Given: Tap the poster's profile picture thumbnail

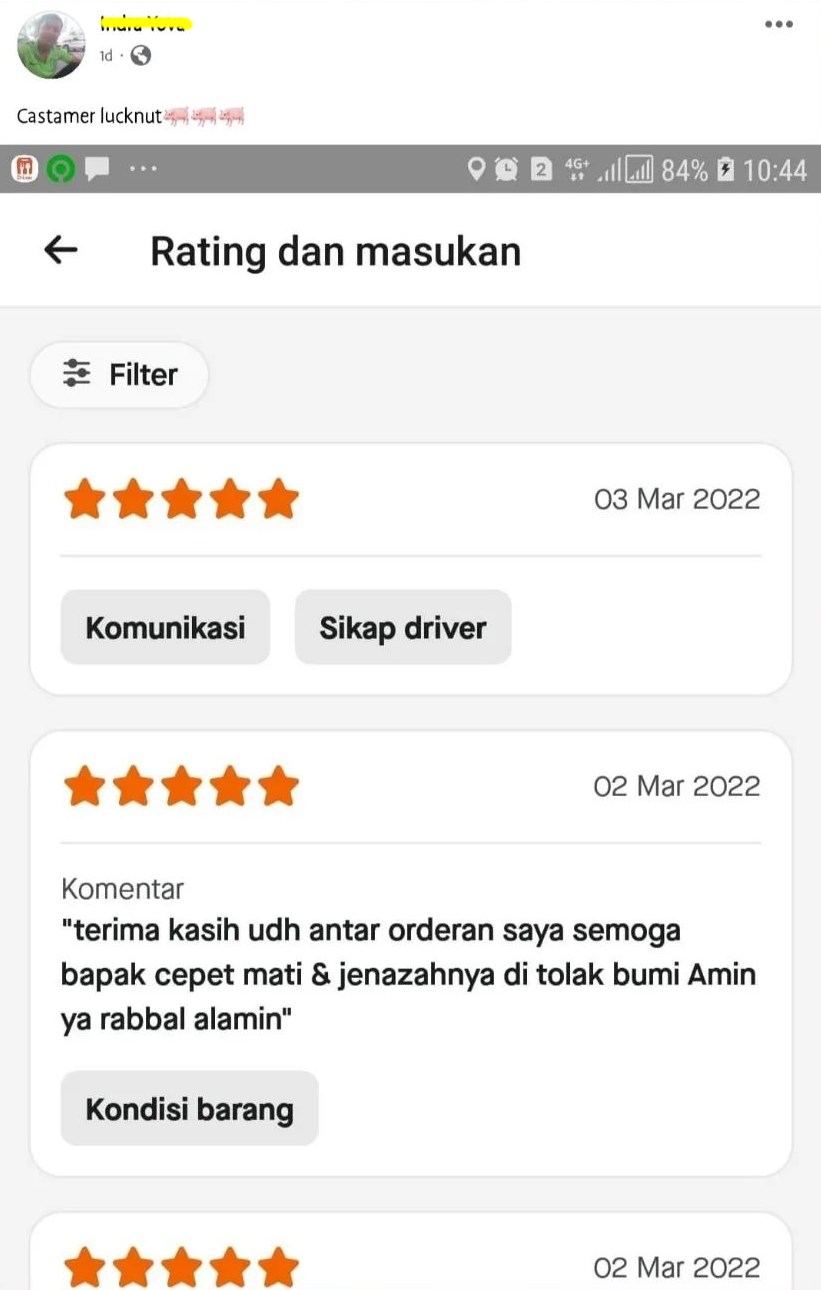Looking at the screenshot, I should (x=50, y=46).
